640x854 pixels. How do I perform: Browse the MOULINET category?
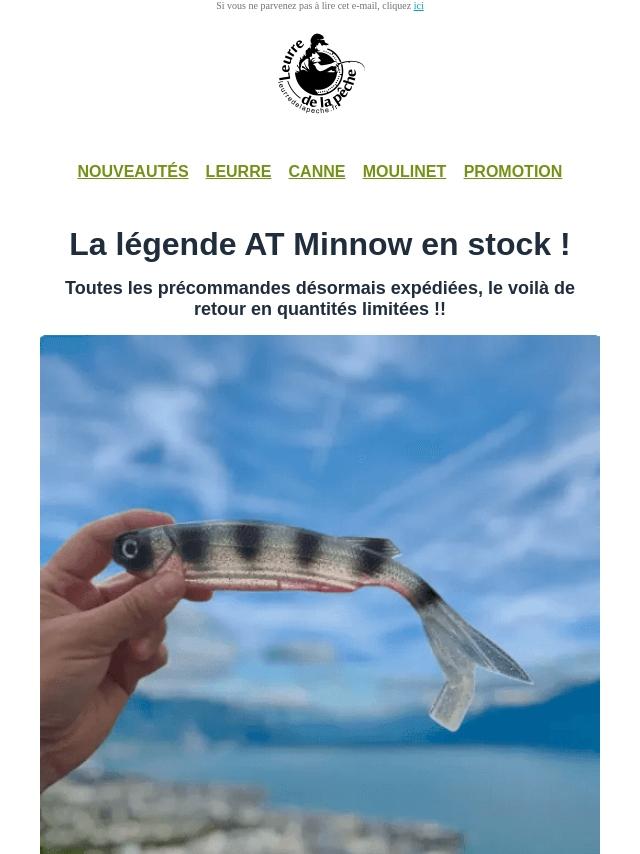click(404, 172)
